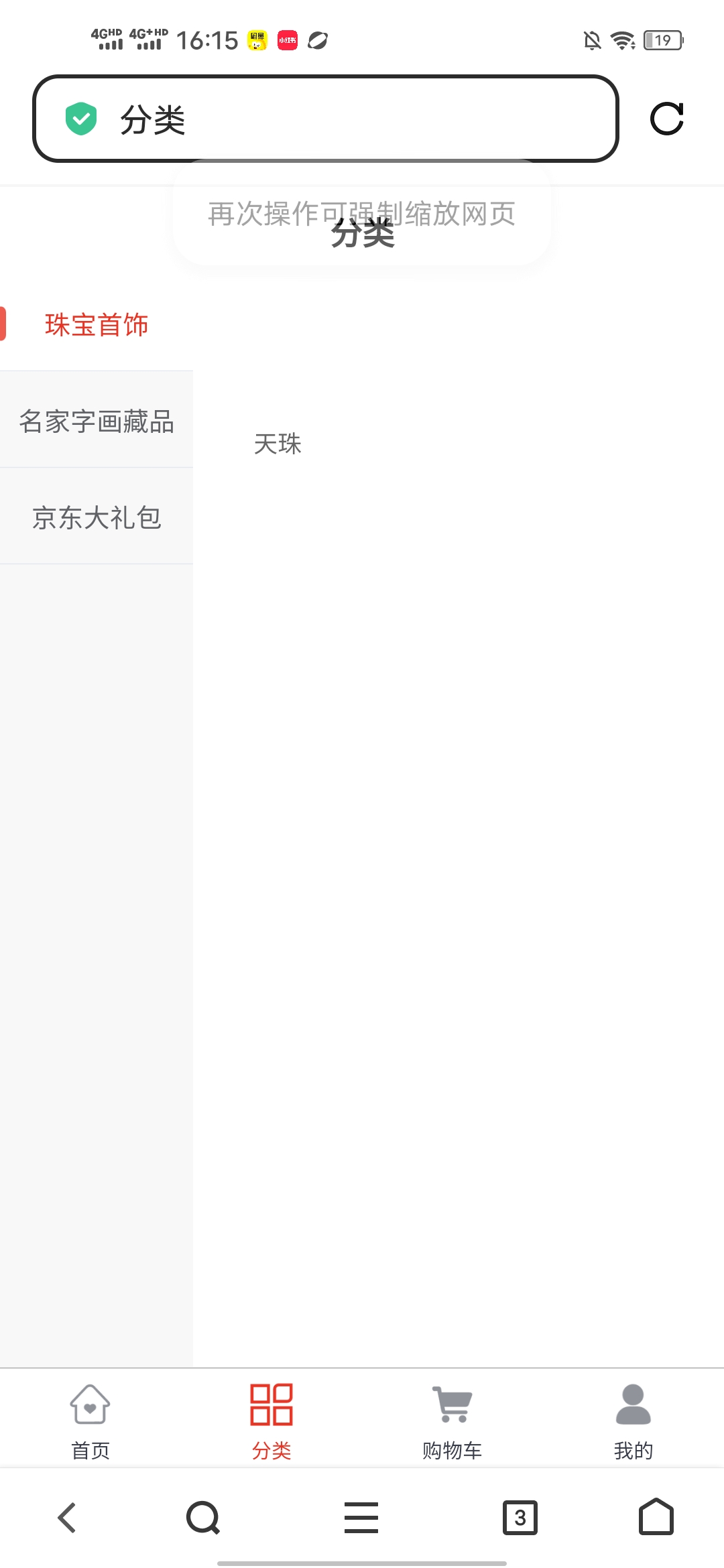724x1568 pixels.
Task: Tap the address bar showing 分类
Action: coord(325,119)
